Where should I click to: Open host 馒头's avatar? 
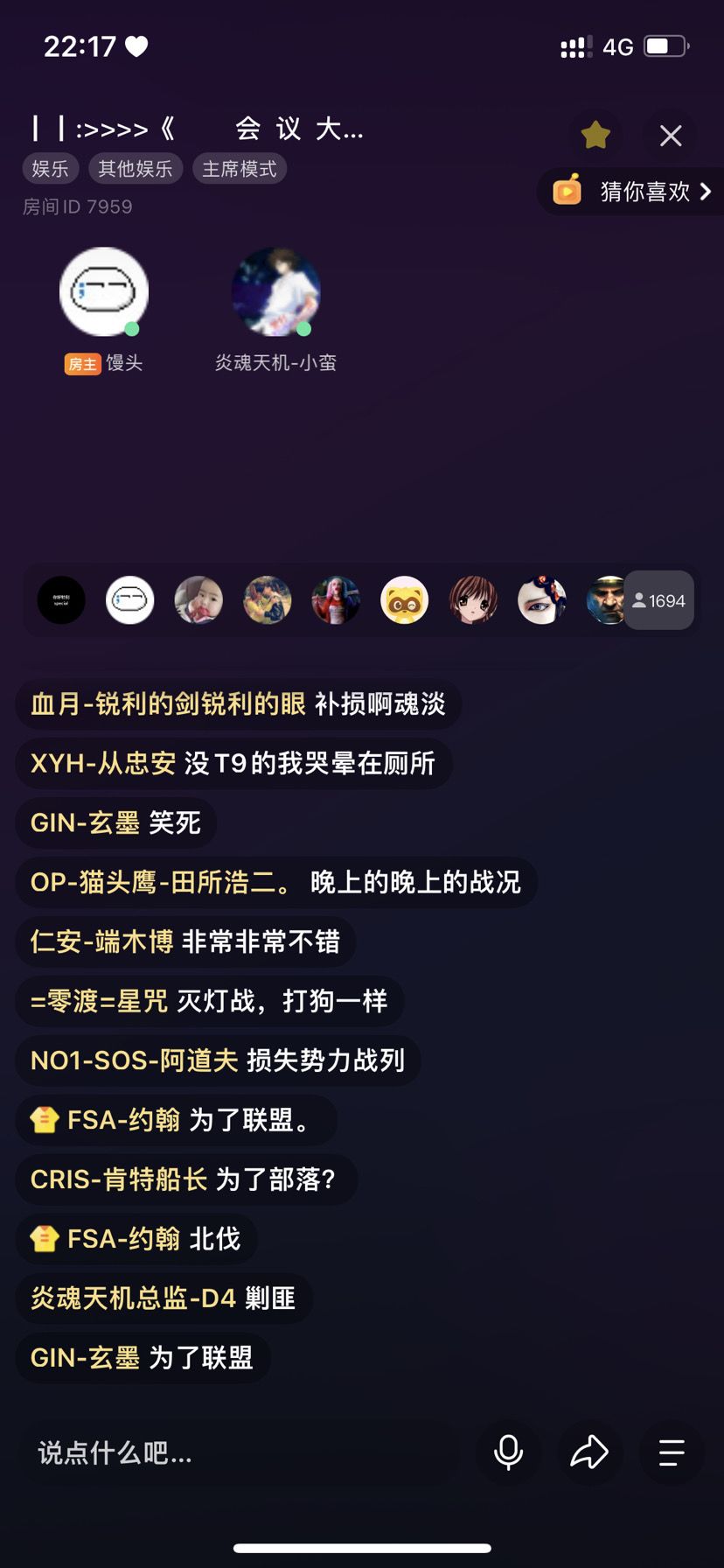103,291
